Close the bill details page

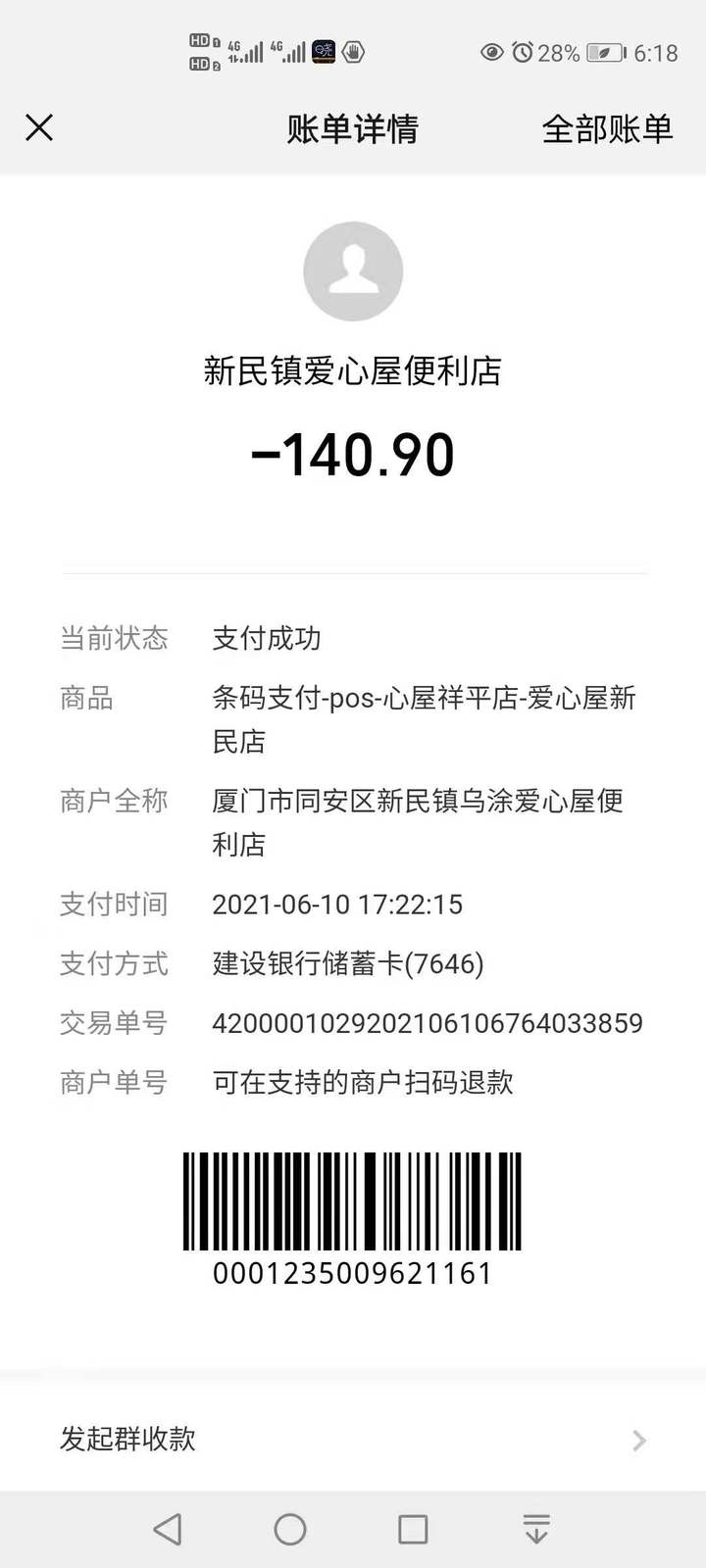pos(39,127)
